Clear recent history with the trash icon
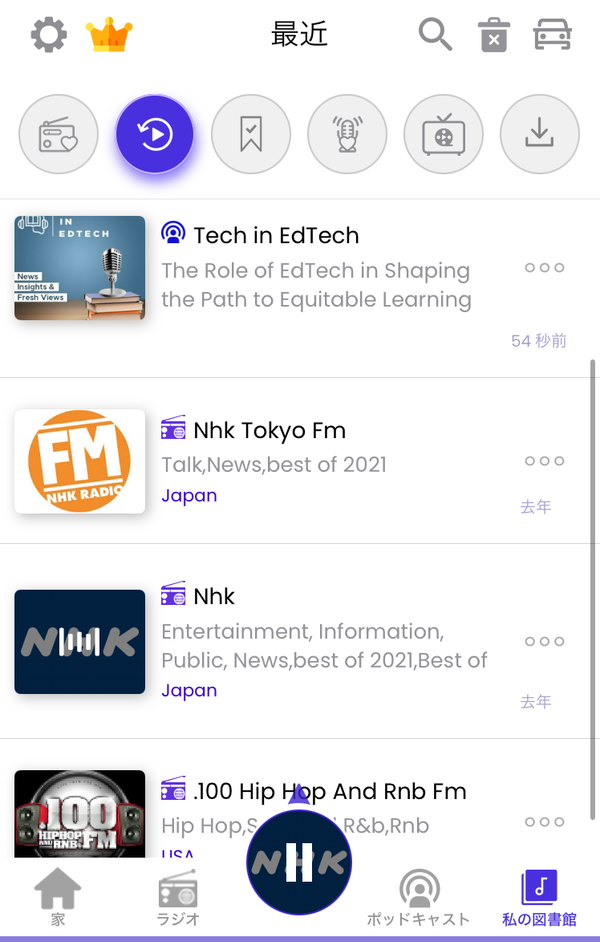The width and height of the screenshot is (600, 942). point(494,35)
